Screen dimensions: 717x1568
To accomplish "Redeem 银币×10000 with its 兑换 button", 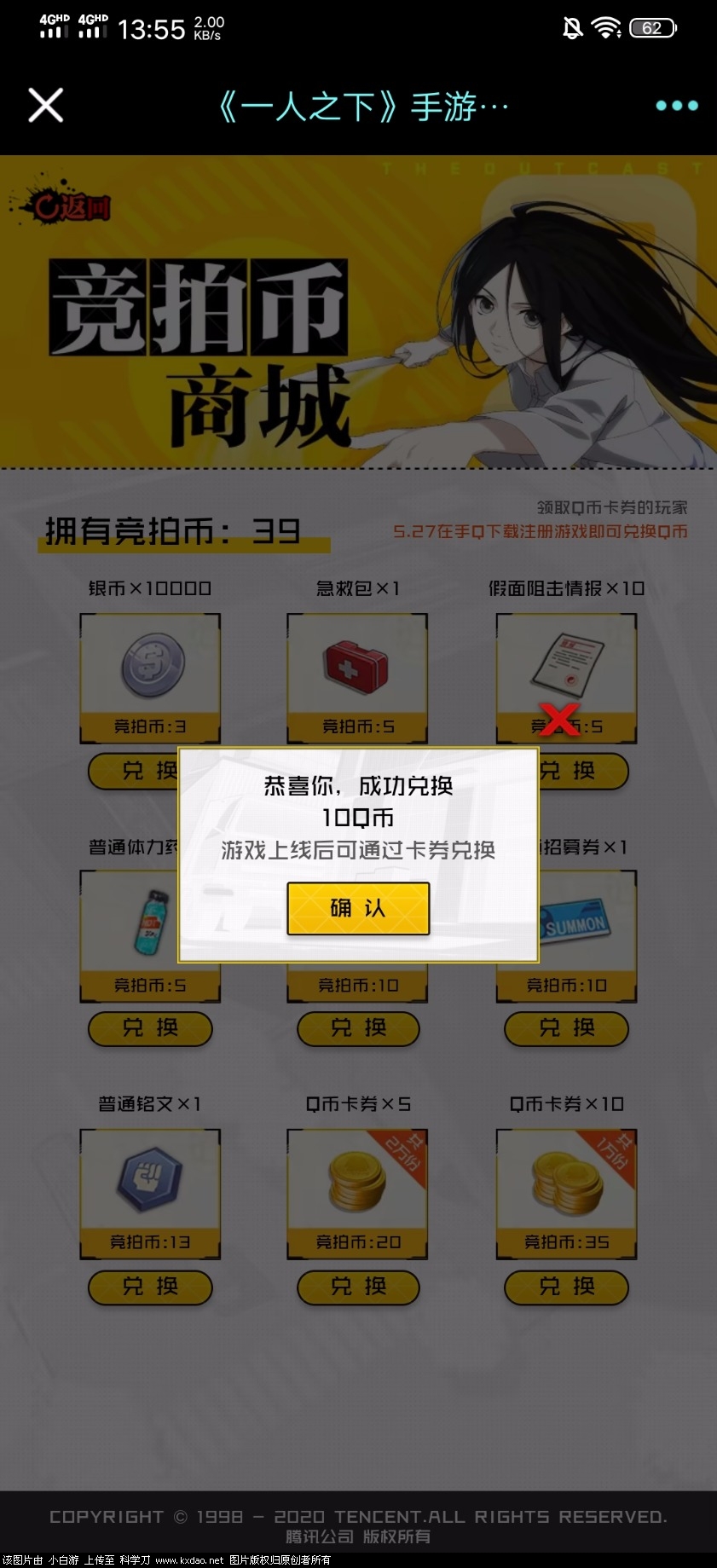I will pos(133,771).
